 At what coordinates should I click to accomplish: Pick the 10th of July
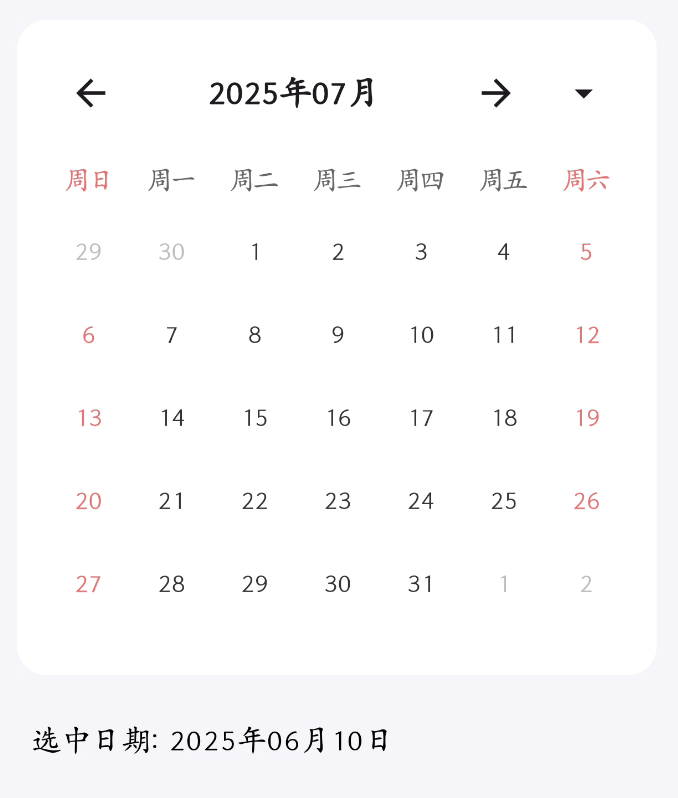click(x=421, y=335)
